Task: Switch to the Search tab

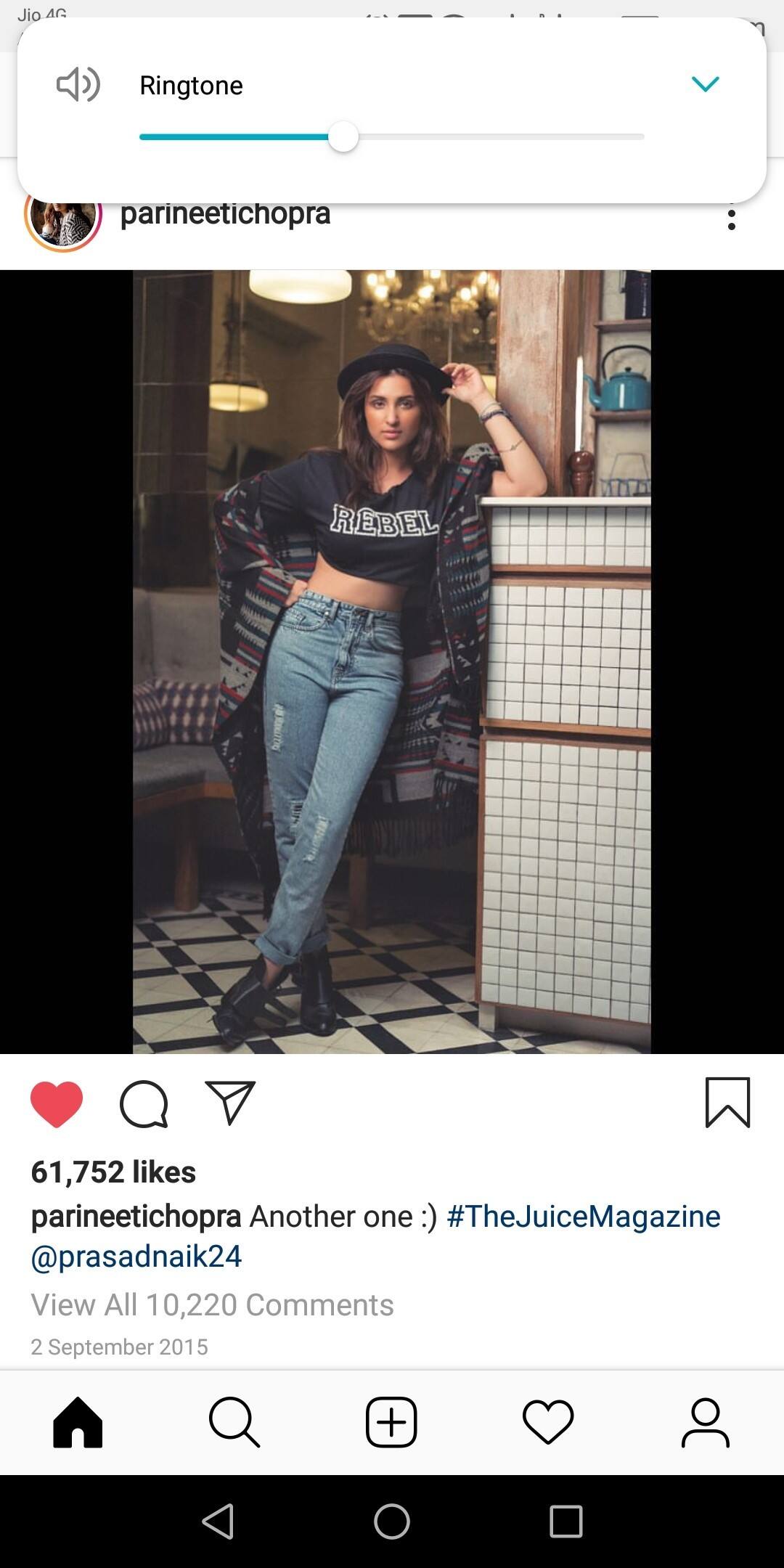Action: point(234,1422)
